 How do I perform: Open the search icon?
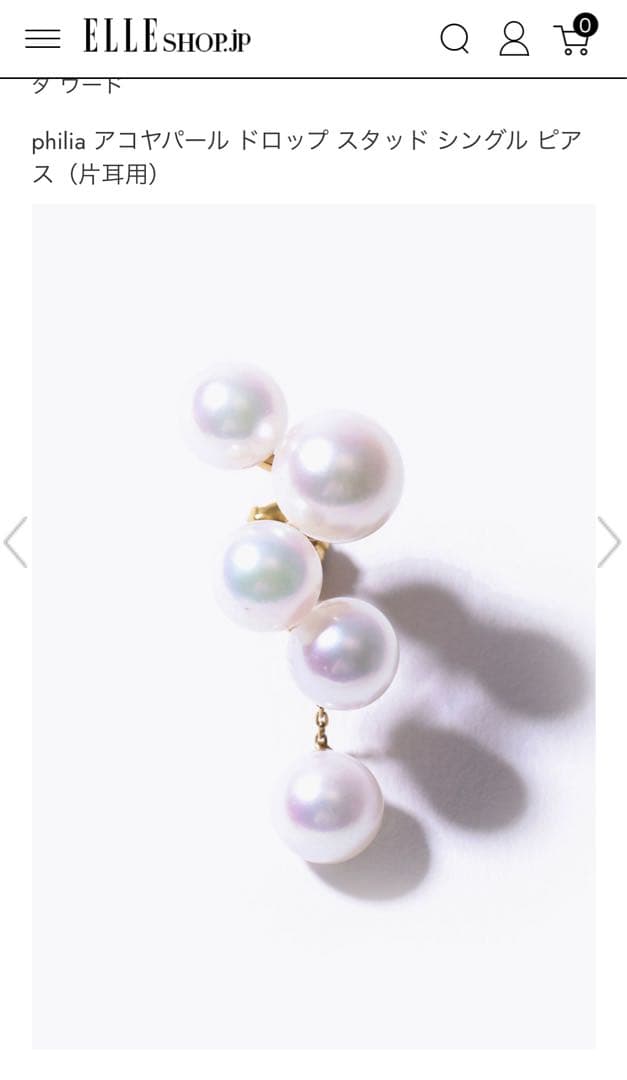455,39
